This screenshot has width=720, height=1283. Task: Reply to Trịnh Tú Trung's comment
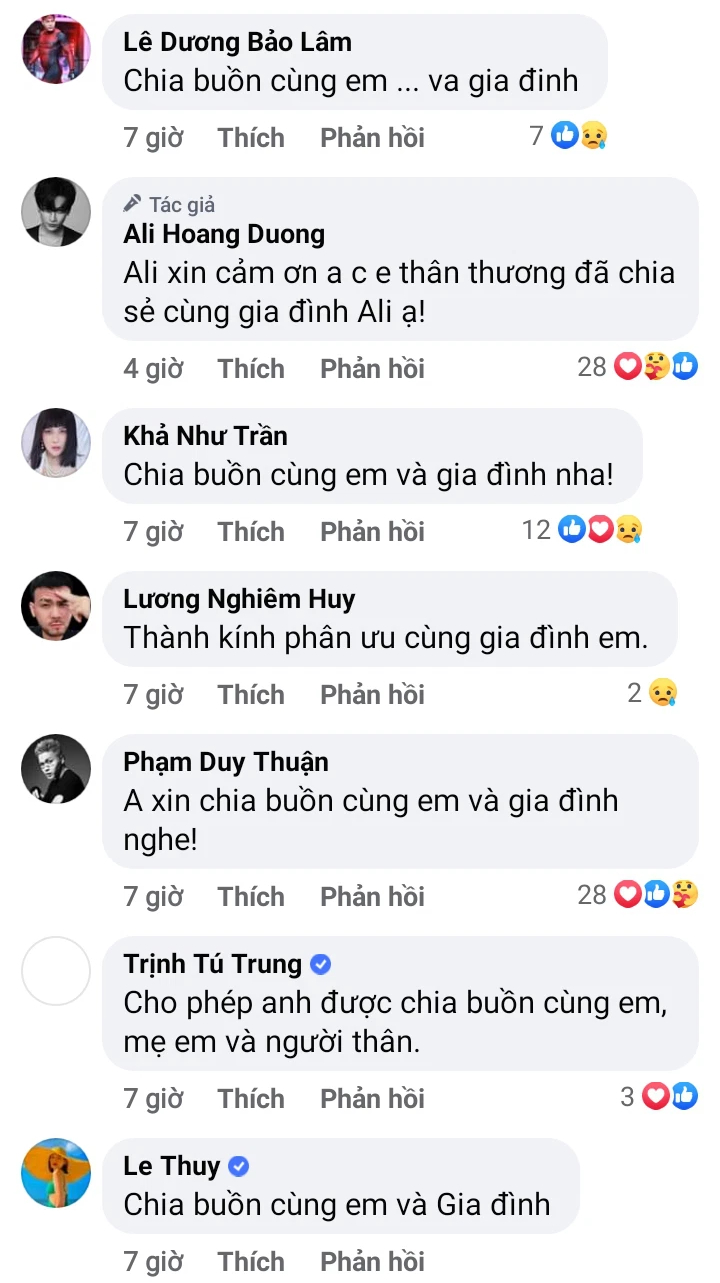372,1098
